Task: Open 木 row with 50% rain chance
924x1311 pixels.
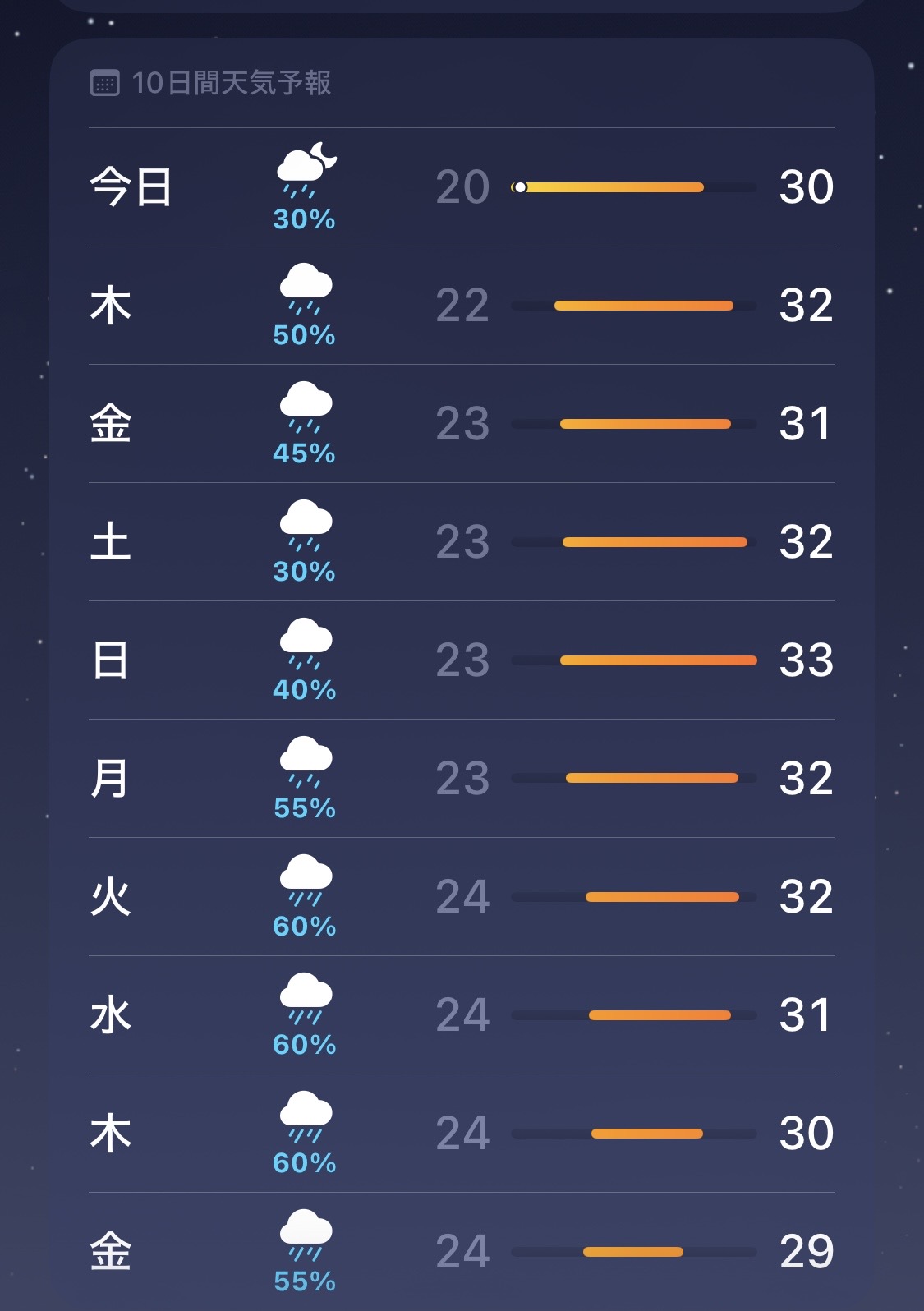Action: click(462, 306)
